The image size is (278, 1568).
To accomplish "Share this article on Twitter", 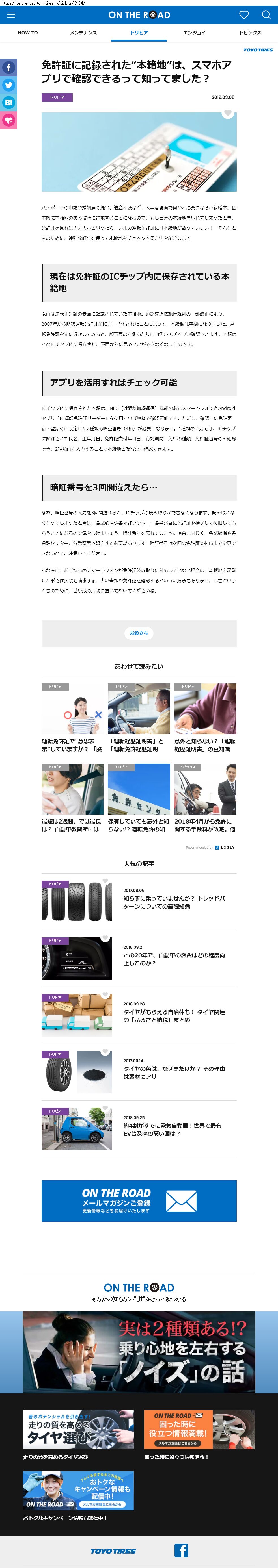I will [x=8, y=85].
